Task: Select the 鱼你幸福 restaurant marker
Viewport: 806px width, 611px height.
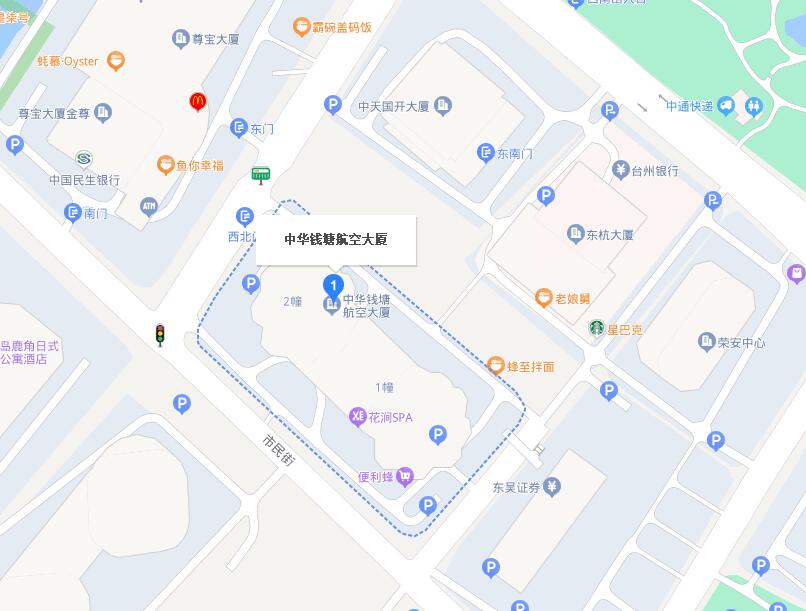Action: tap(166, 165)
